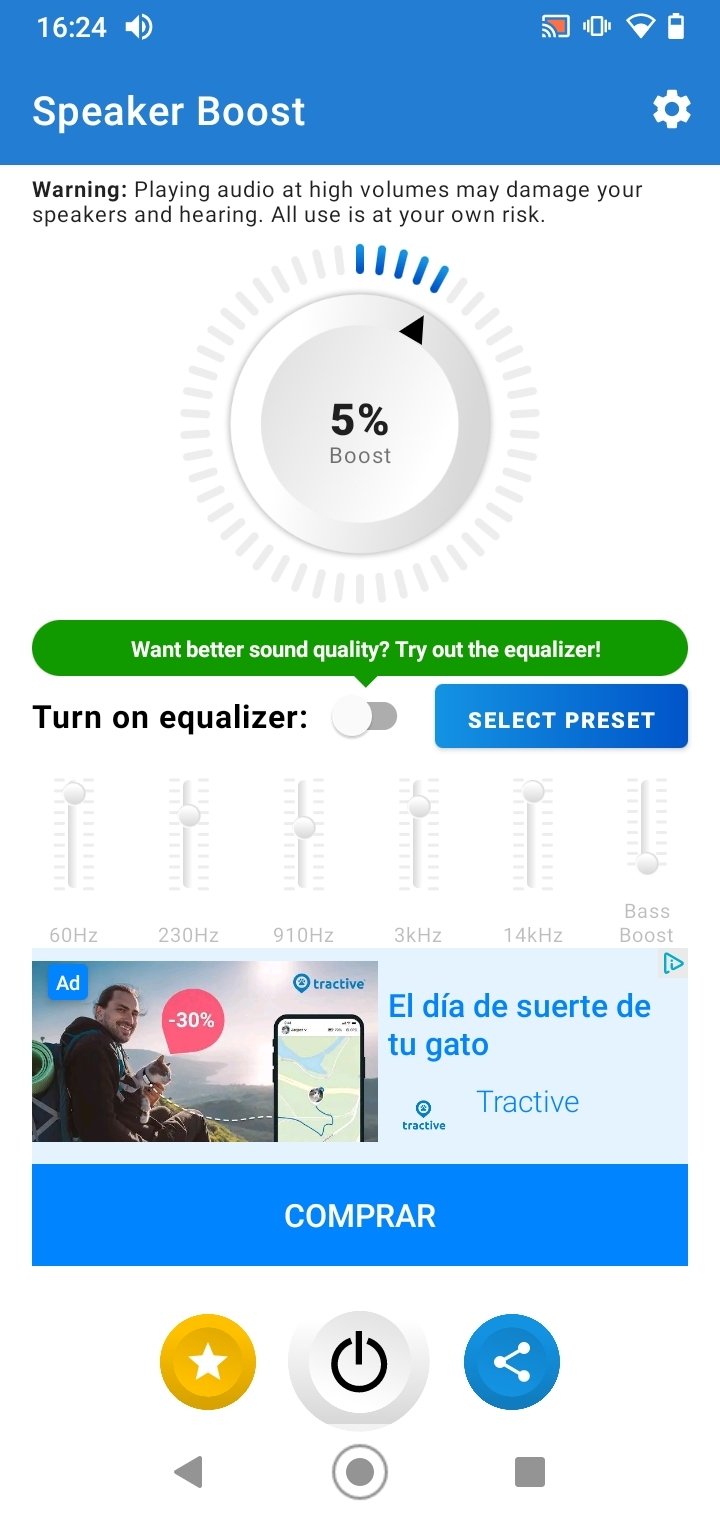The height and width of the screenshot is (1520, 720).
Task: Open the Tractive ad banner
Action: (x=360, y=1052)
